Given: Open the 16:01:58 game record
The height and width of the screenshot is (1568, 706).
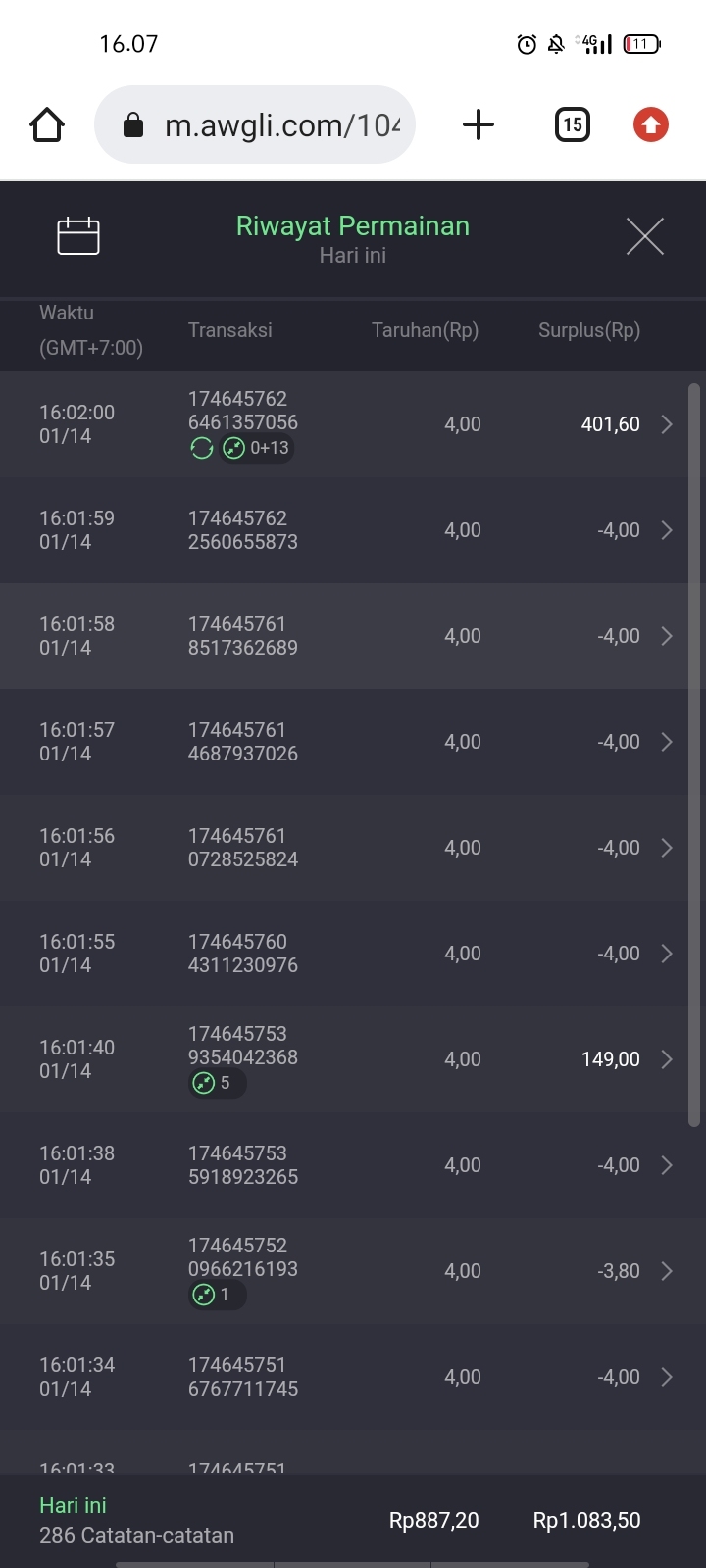Looking at the screenshot, I should [353, 636].
